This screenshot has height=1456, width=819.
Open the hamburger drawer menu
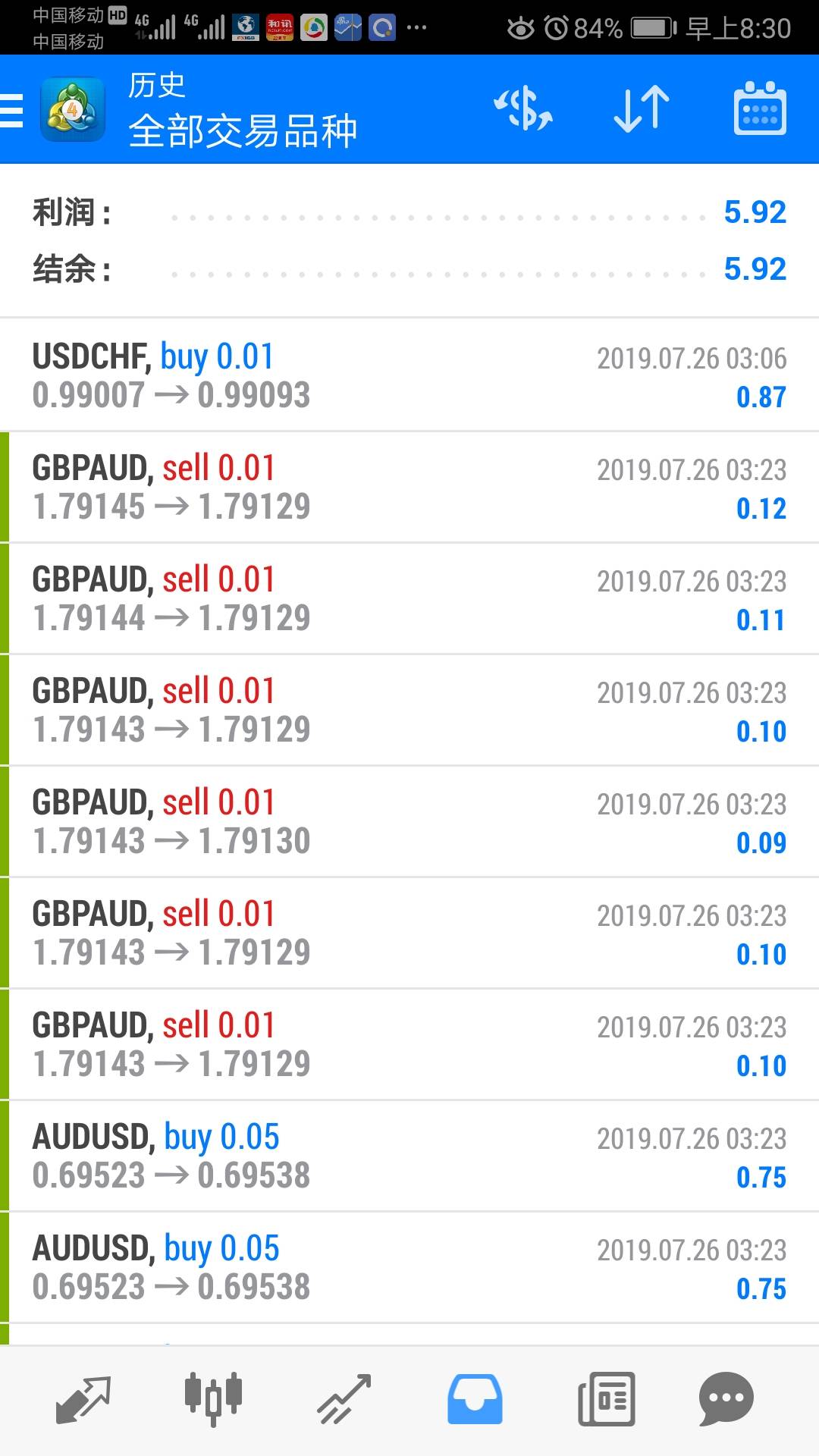pyautogui.click(x=12, y=111)
